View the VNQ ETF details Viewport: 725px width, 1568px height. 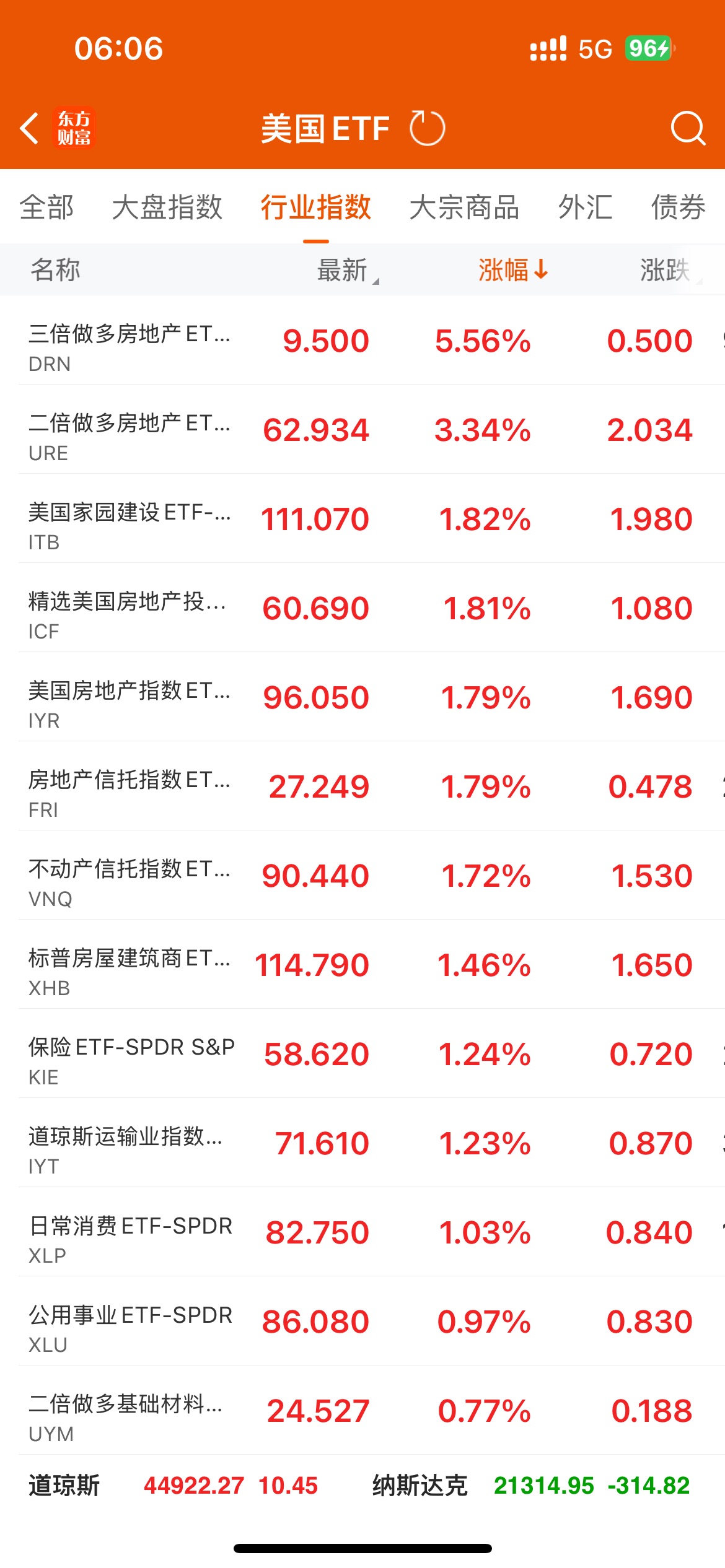[362, 875]
